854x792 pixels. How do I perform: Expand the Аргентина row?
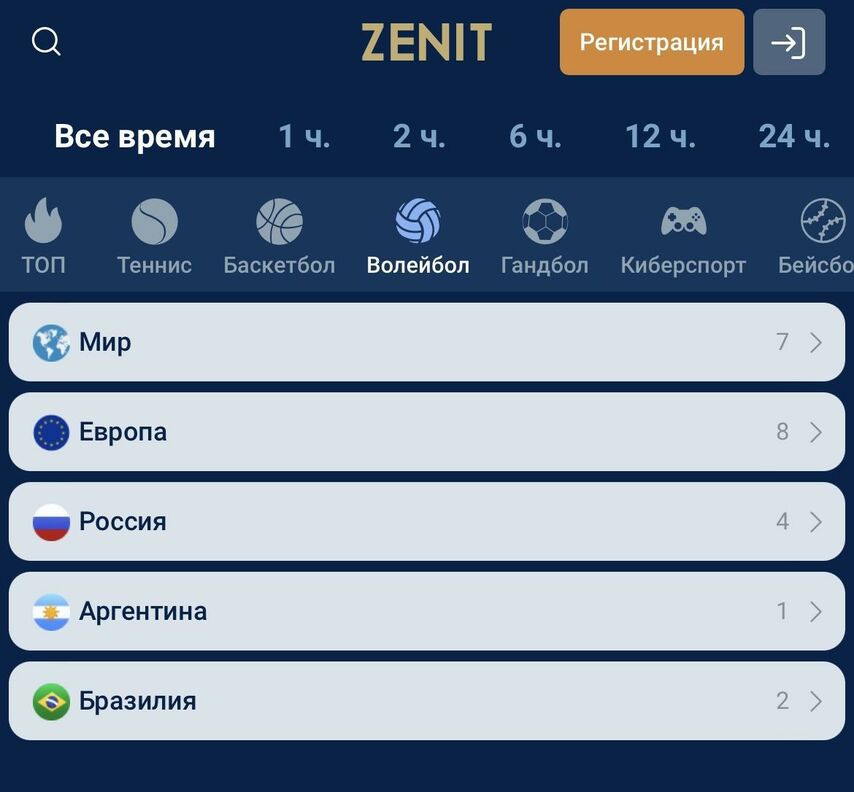coord(426,611)
